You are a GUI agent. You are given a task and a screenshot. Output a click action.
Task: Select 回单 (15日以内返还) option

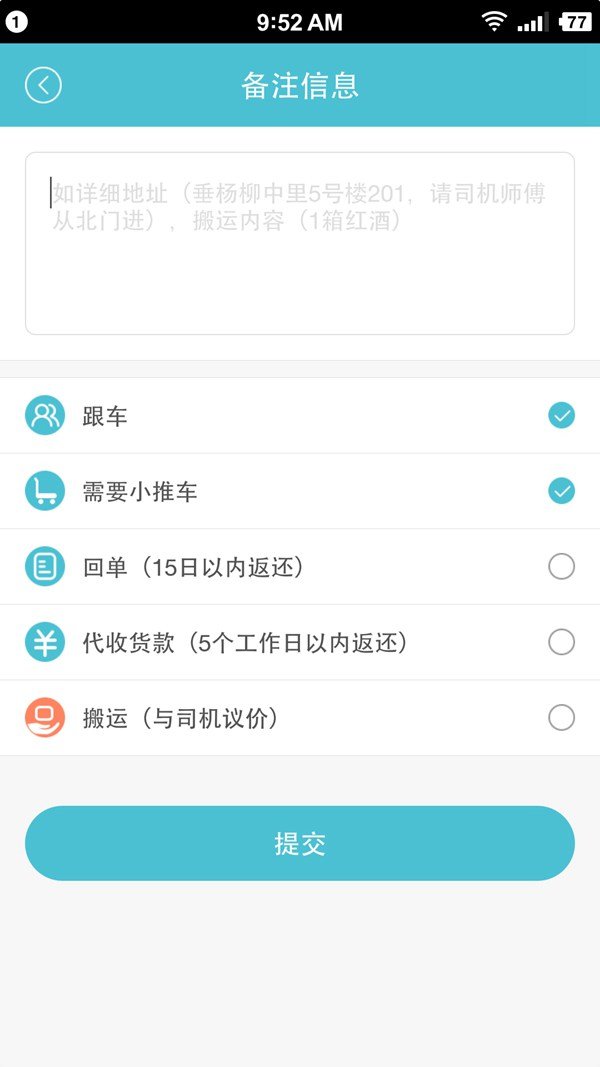point(561,567)
